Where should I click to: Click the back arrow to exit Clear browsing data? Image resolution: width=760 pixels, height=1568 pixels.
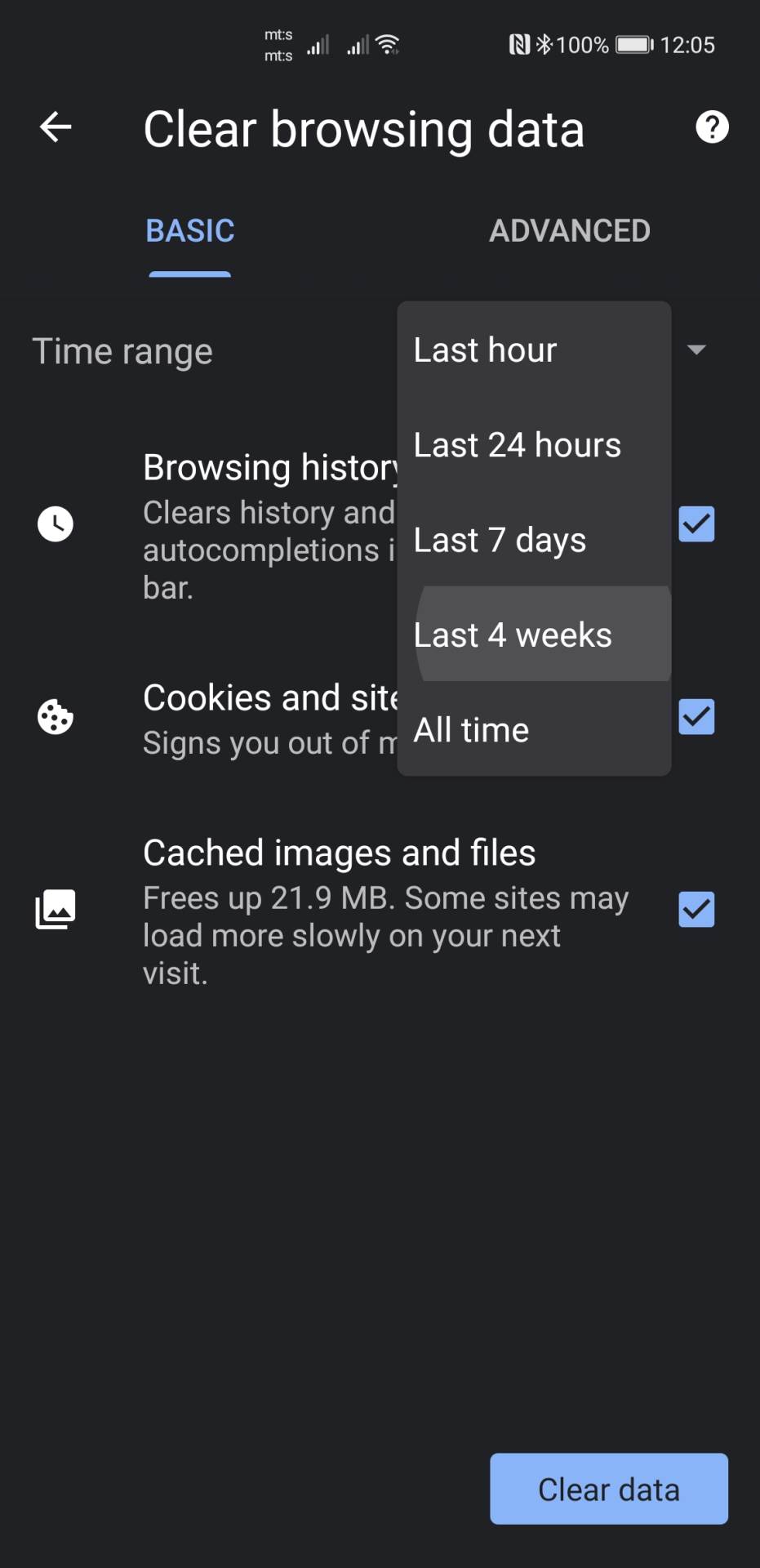tap(55, 127)
